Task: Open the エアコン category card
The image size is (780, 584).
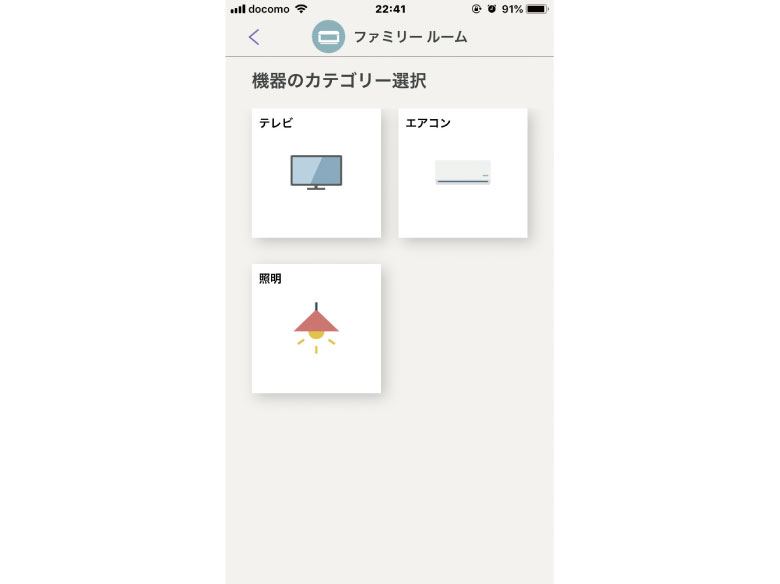Action: tap(462, 173)
